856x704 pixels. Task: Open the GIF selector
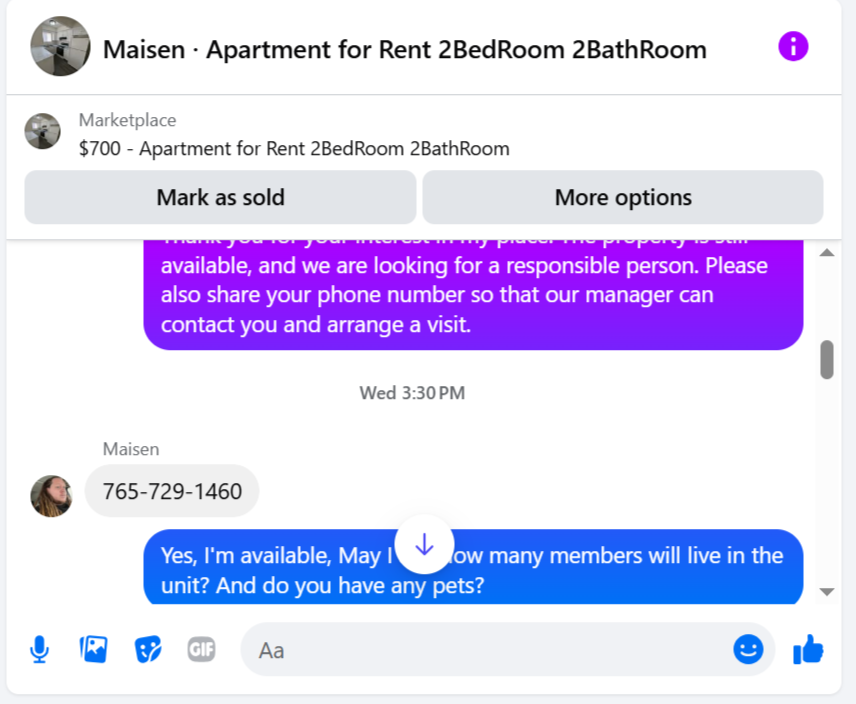[x=201, y=649]
